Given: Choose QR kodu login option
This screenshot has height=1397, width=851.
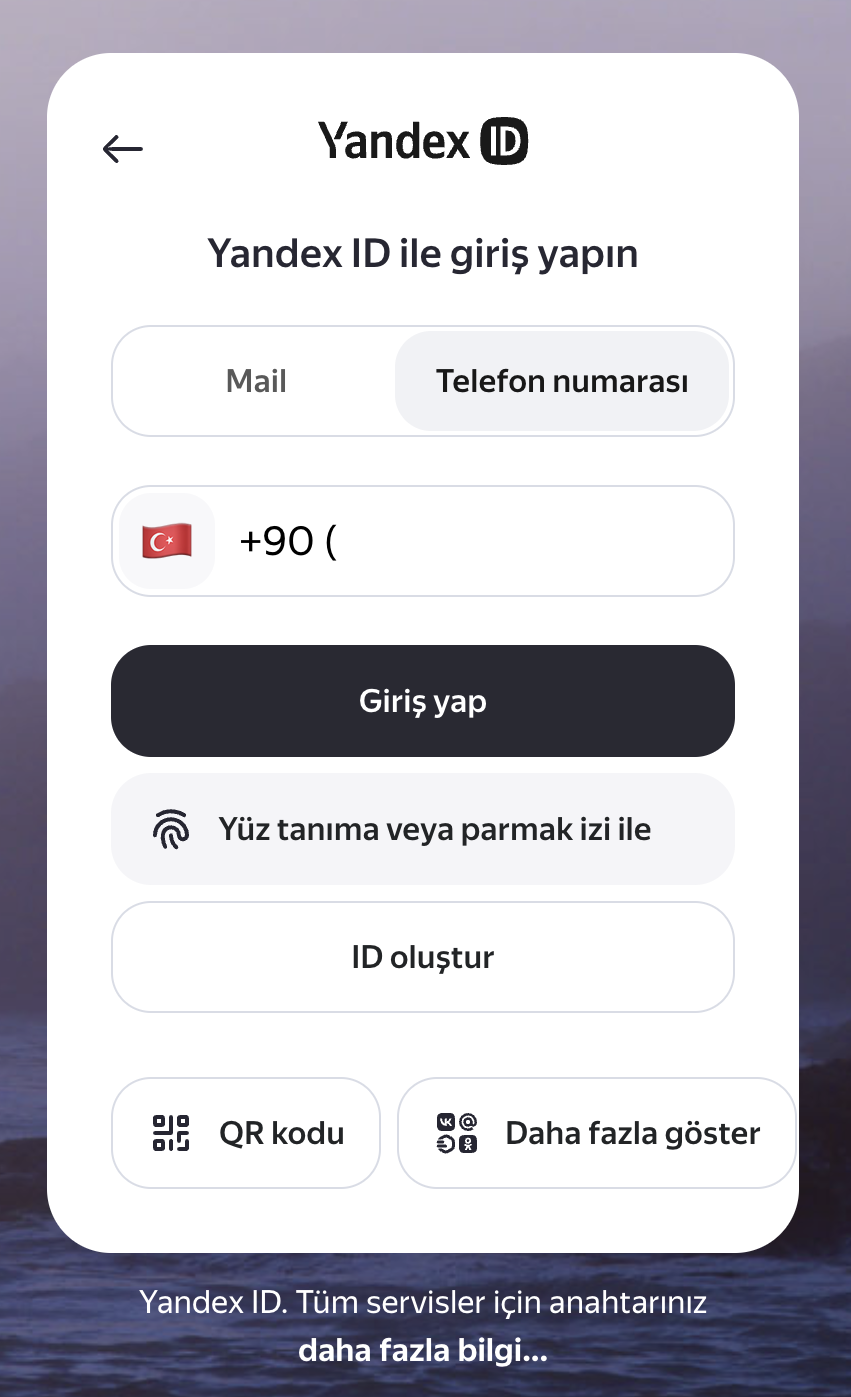Looking at the screenshot, I should 246,1133.
